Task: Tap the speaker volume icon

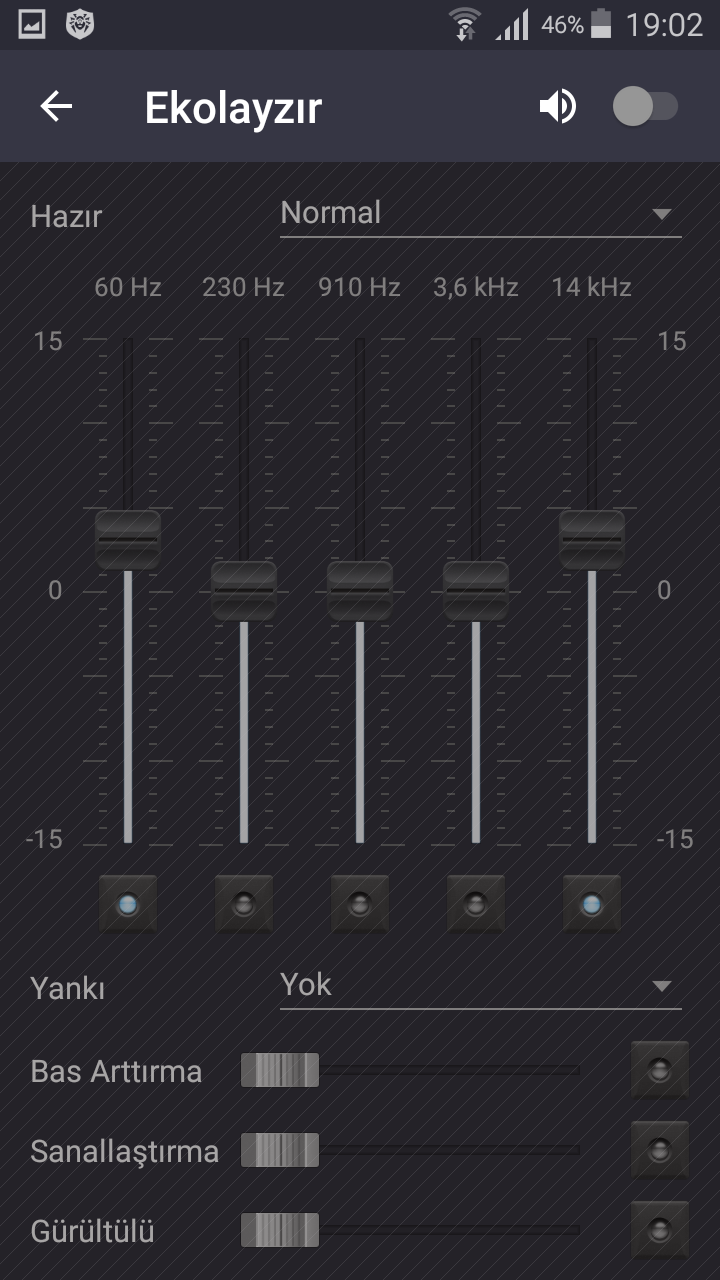Action: 558,107
